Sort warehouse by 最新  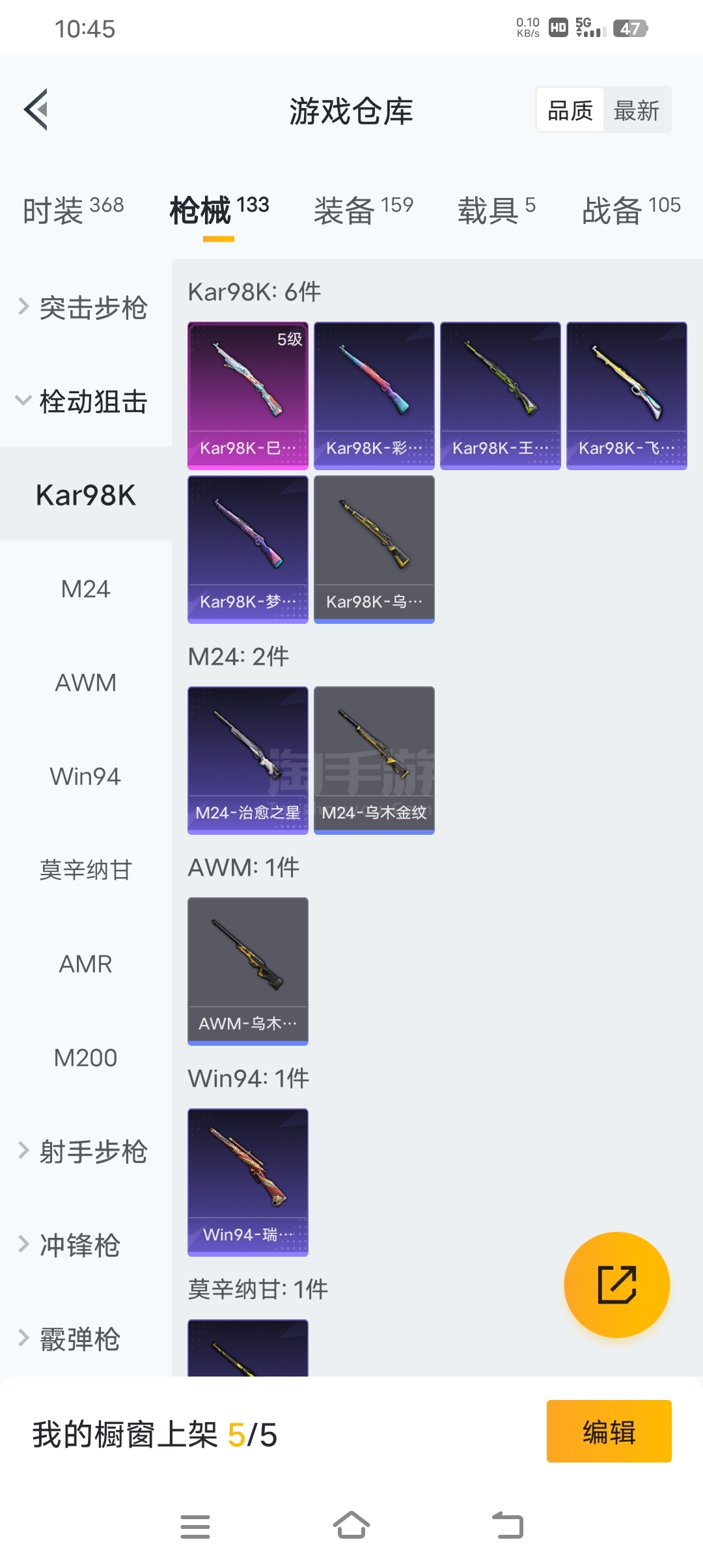(636, 110)
